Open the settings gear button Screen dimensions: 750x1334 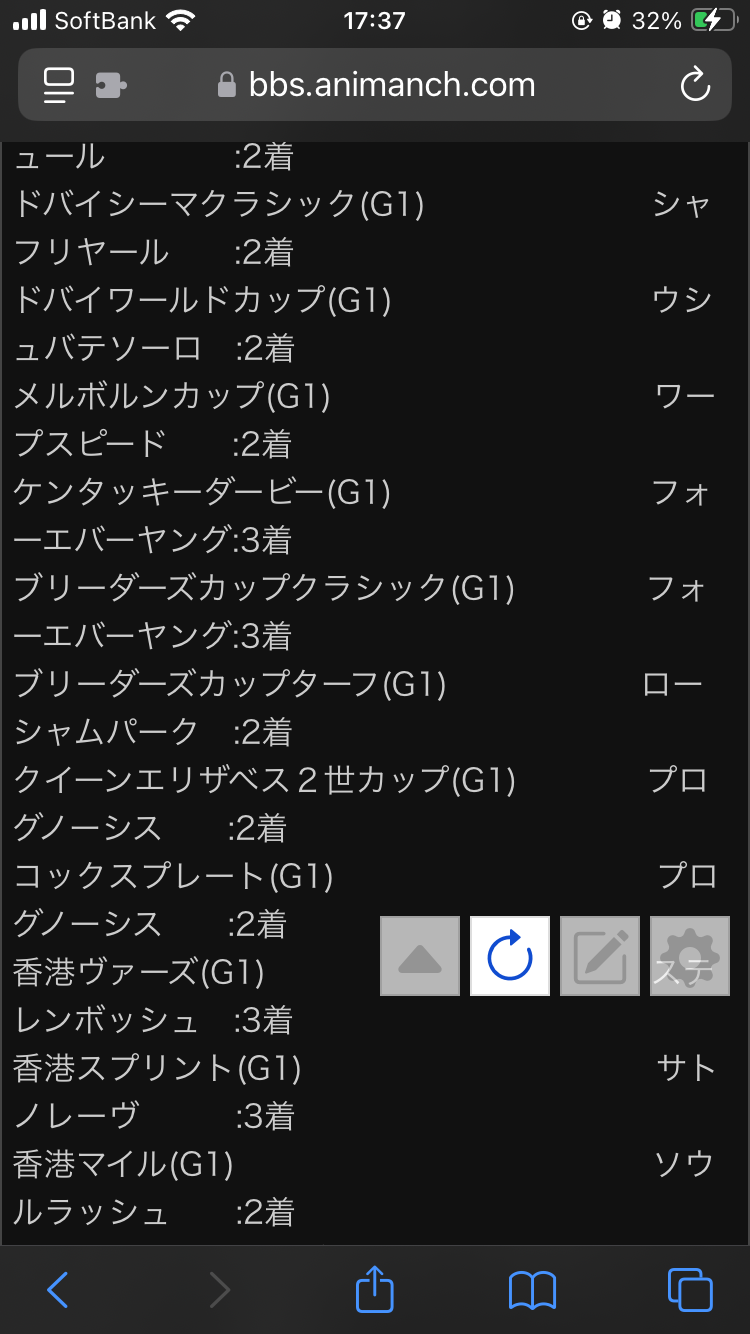[x=690, y=956]
